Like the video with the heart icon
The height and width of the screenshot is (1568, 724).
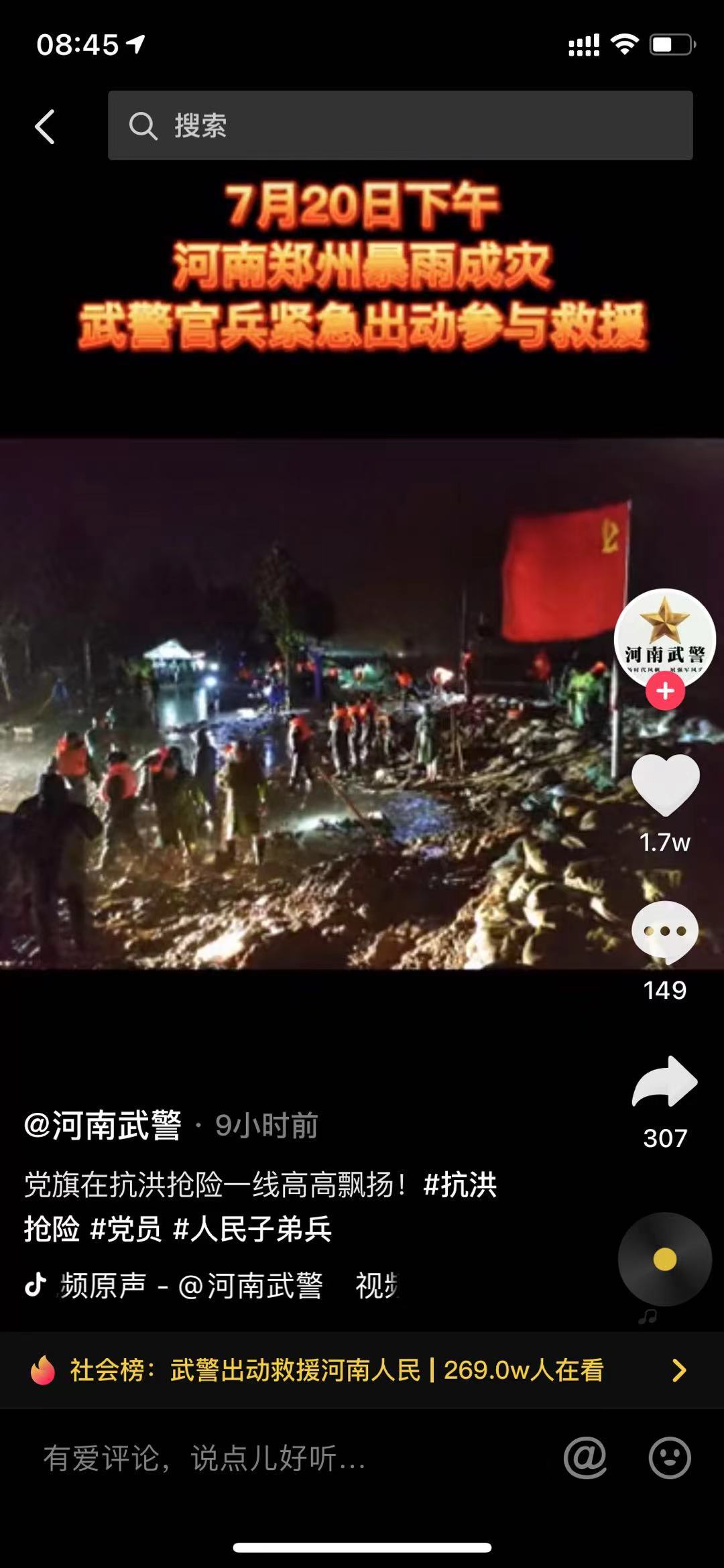coord(665,784)
